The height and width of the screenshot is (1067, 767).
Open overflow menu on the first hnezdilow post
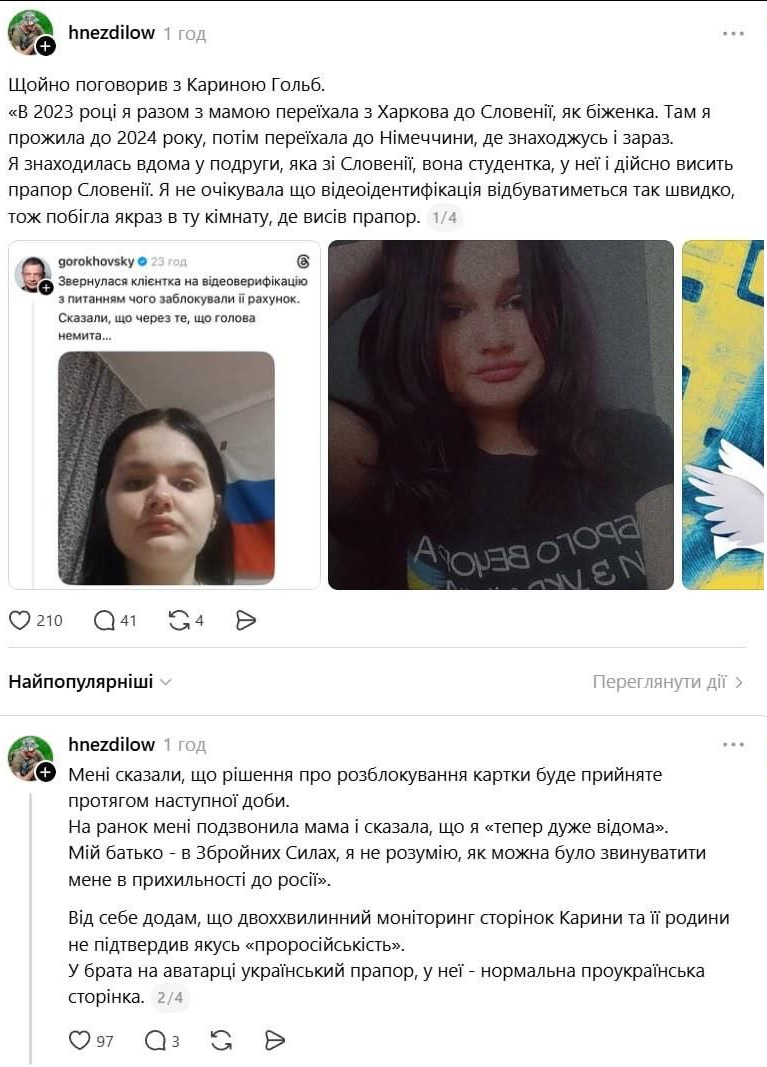tap(733, 33)
